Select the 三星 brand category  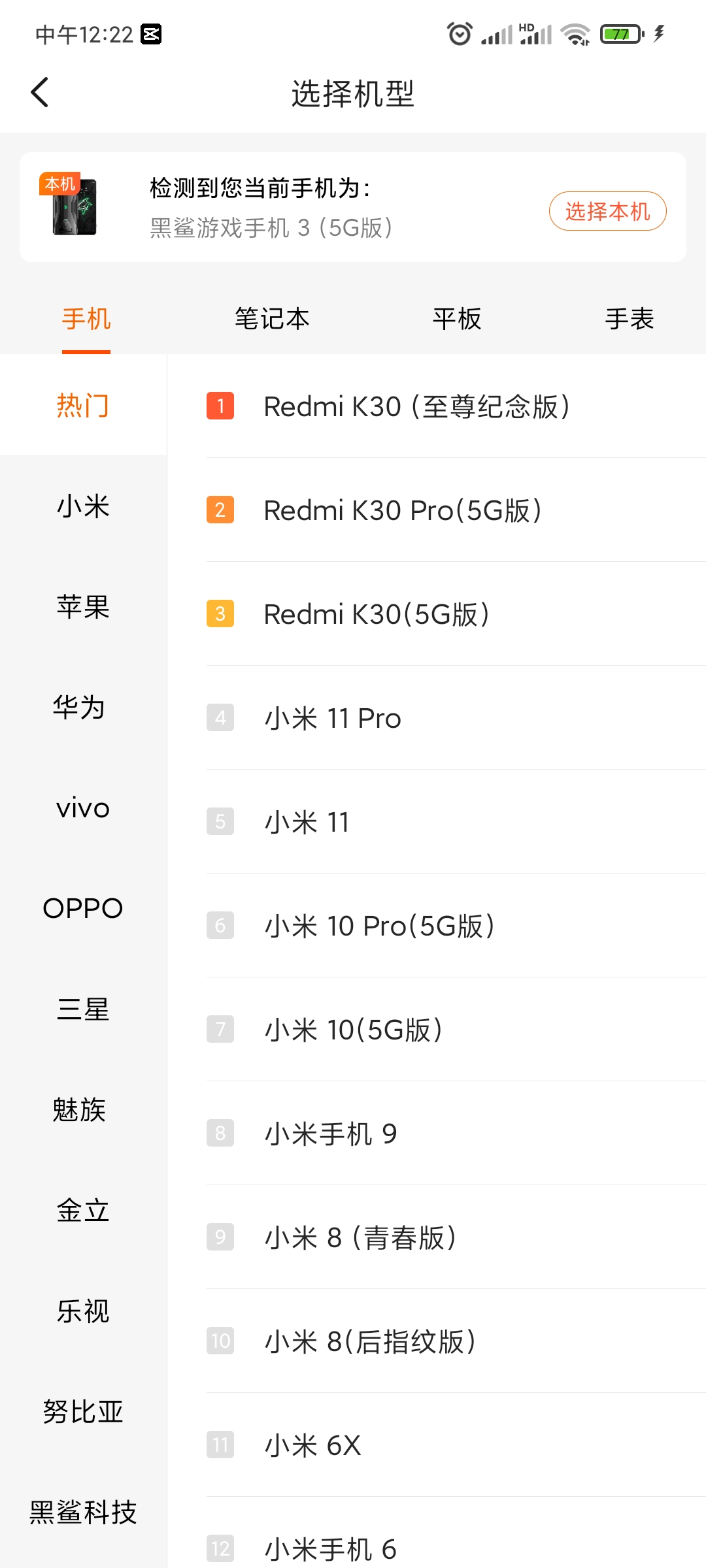point(83,1009)
